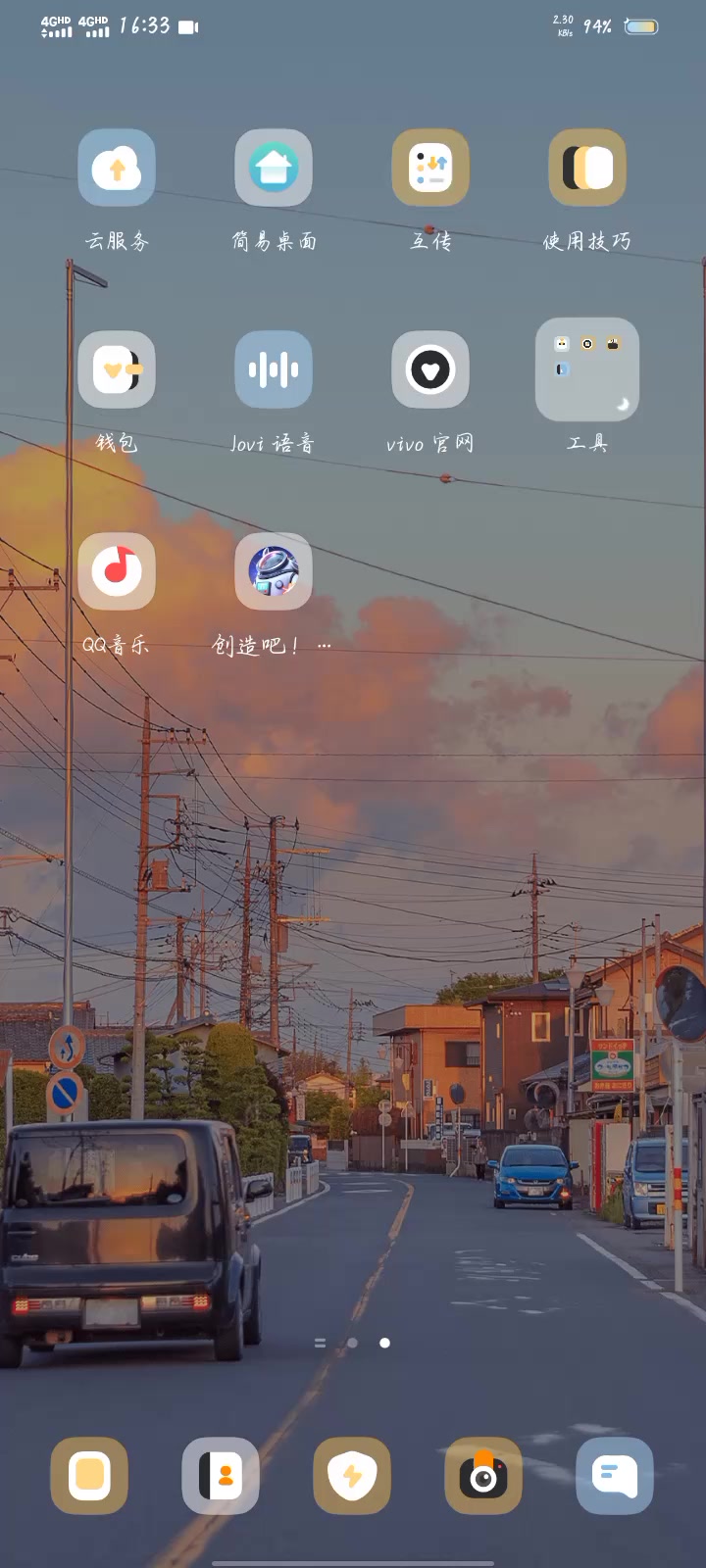
Task: Launch the camera from the dock
Action: tap(483, 1476)
